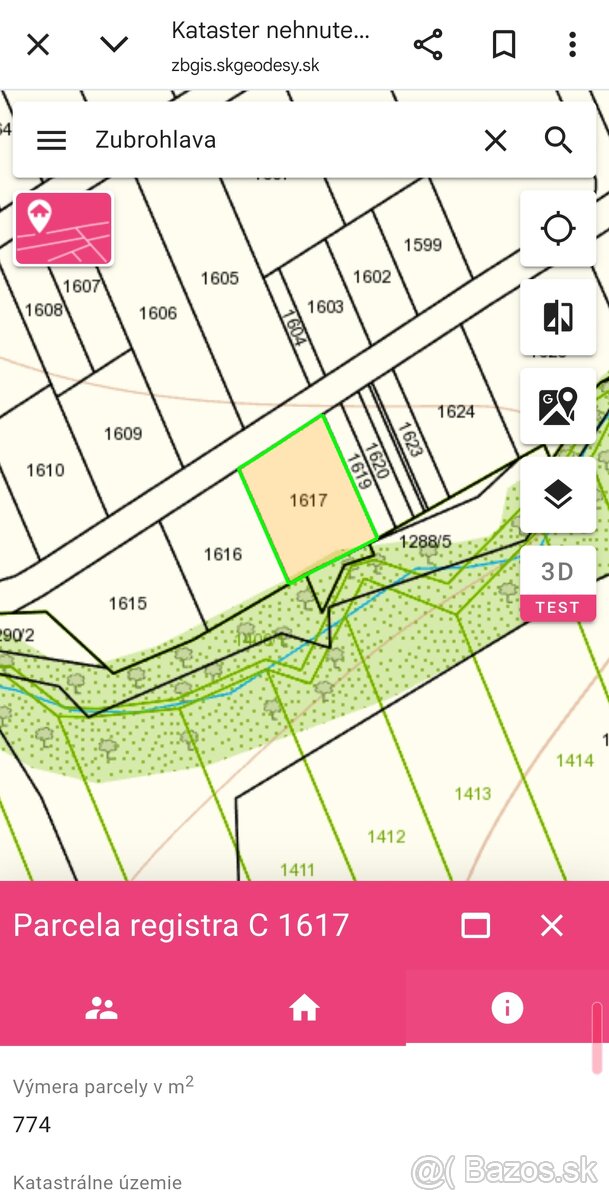Minimize the browser with the down chevron
The height and width of the screenshot is (1200, 609).
[x=114, y=45]
